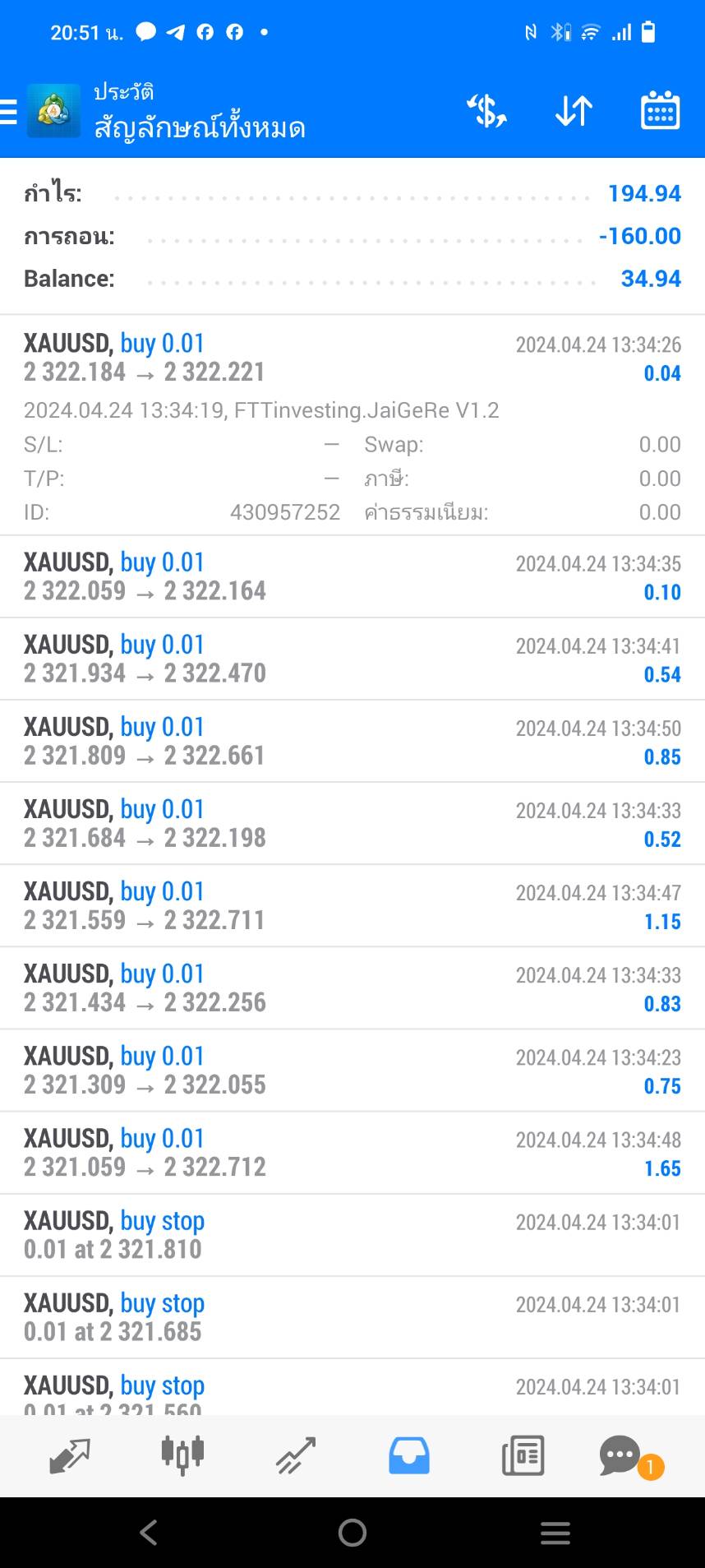
Task: Expand the trade with profit 1.65
Action: point(352,1152)
